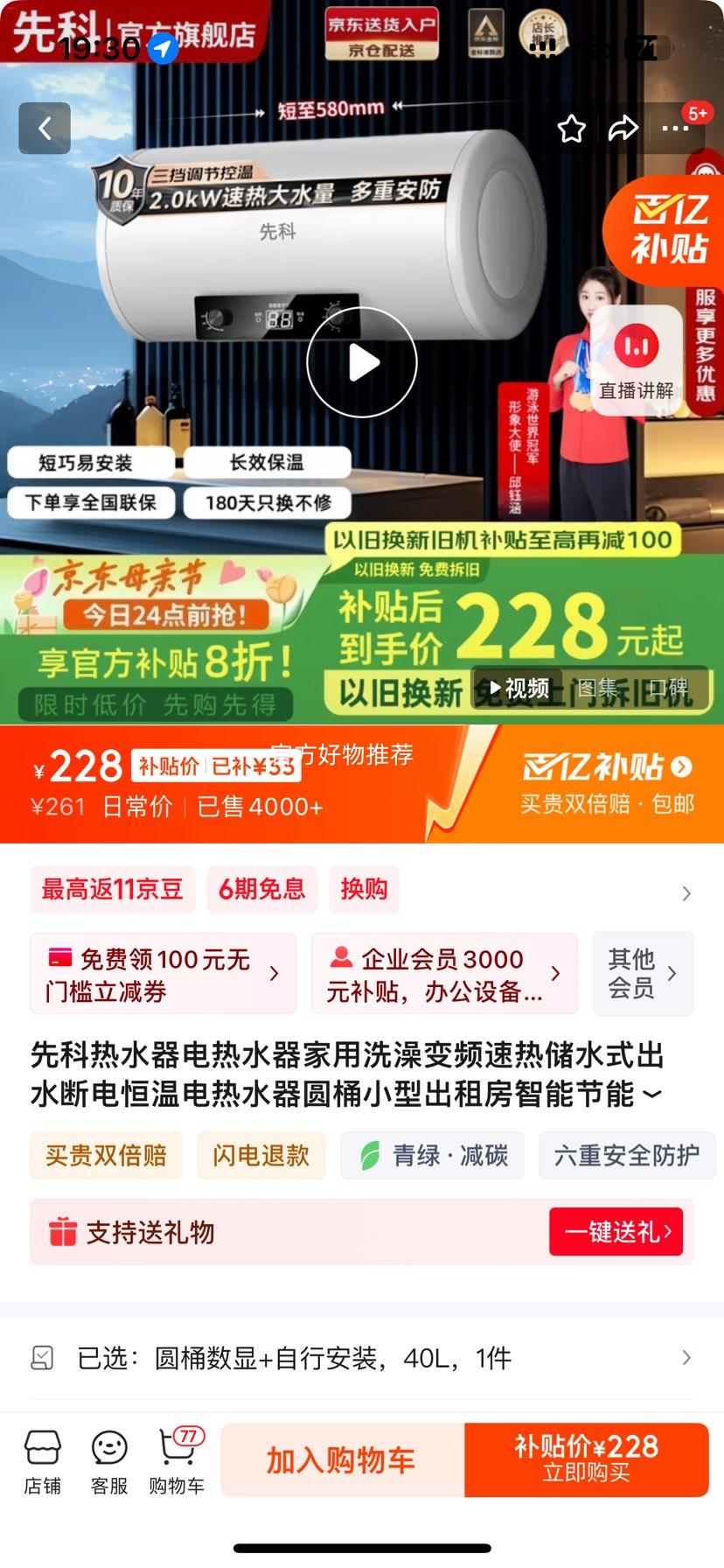724x1568 pixels.
Task: Play the product video
Action: point(361,362)
